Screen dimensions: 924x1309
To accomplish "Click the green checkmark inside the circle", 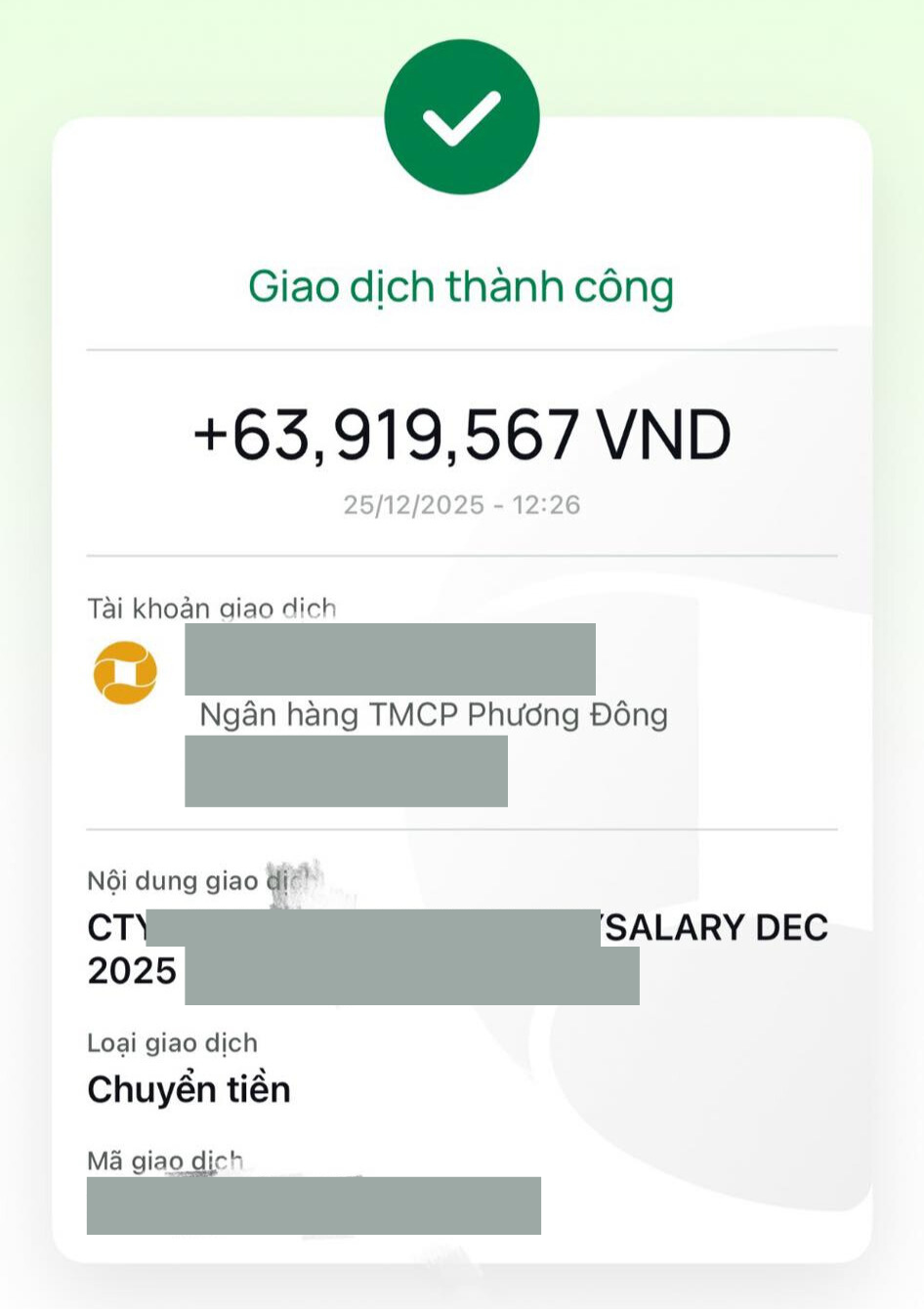I will [462, 114].
